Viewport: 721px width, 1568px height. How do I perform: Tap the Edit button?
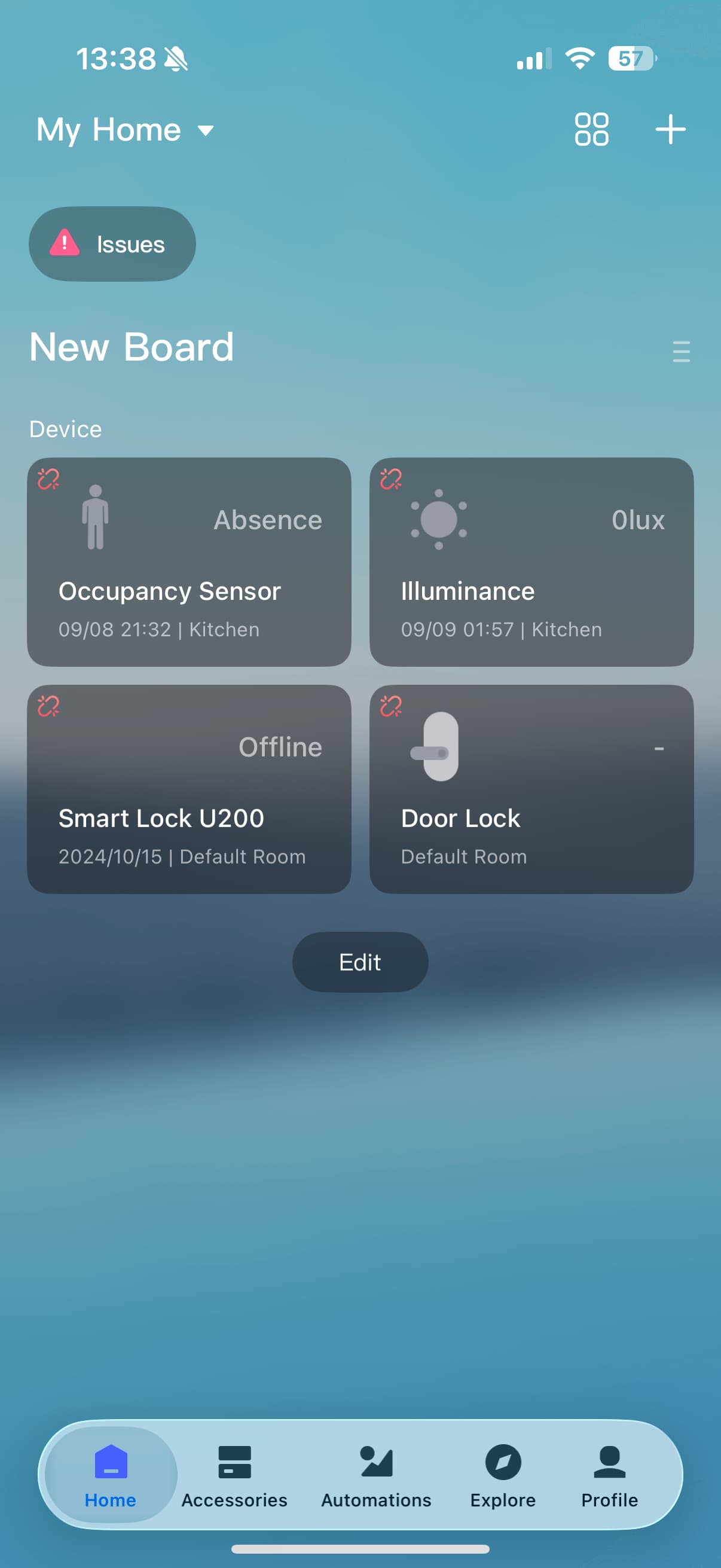coord(360,962)
